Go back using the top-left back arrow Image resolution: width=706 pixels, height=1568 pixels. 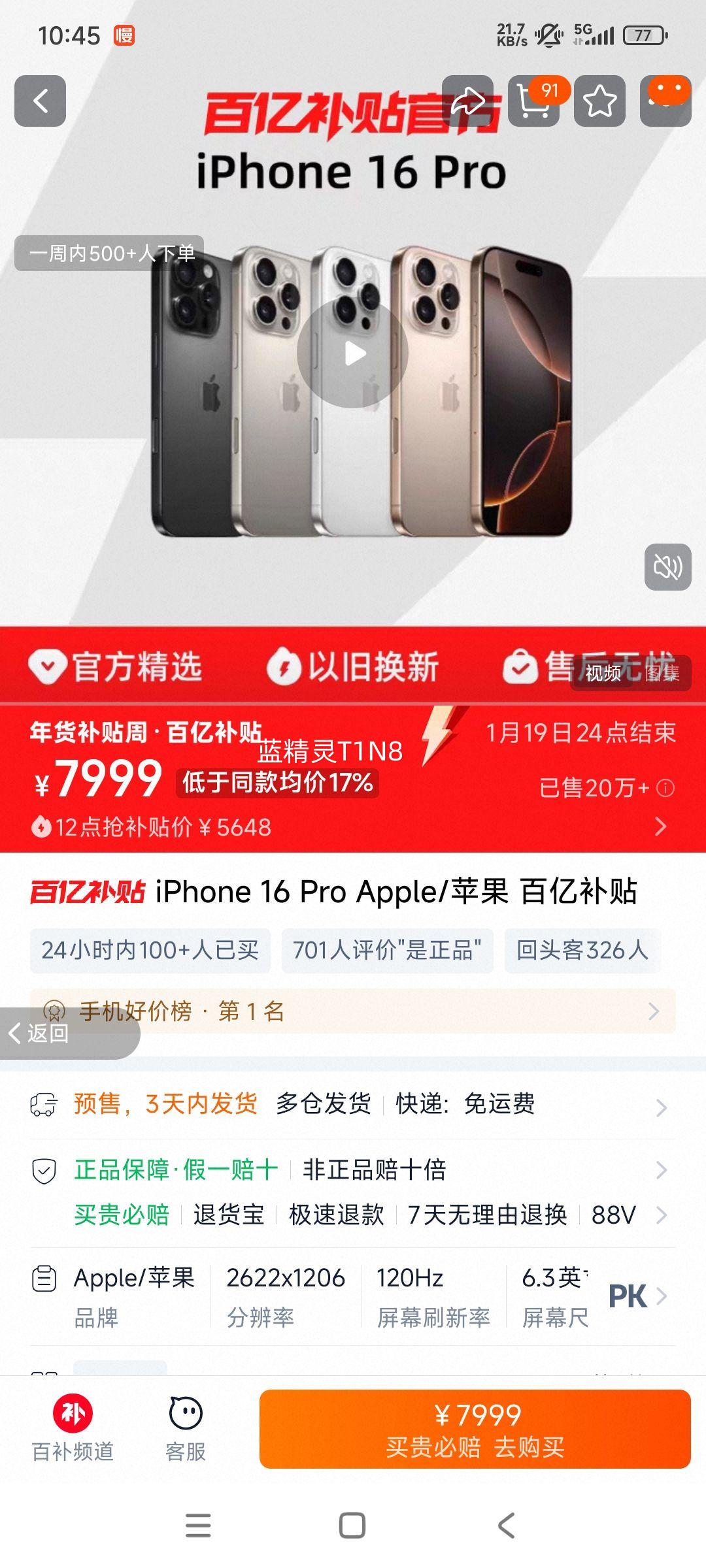click(41, 102)
